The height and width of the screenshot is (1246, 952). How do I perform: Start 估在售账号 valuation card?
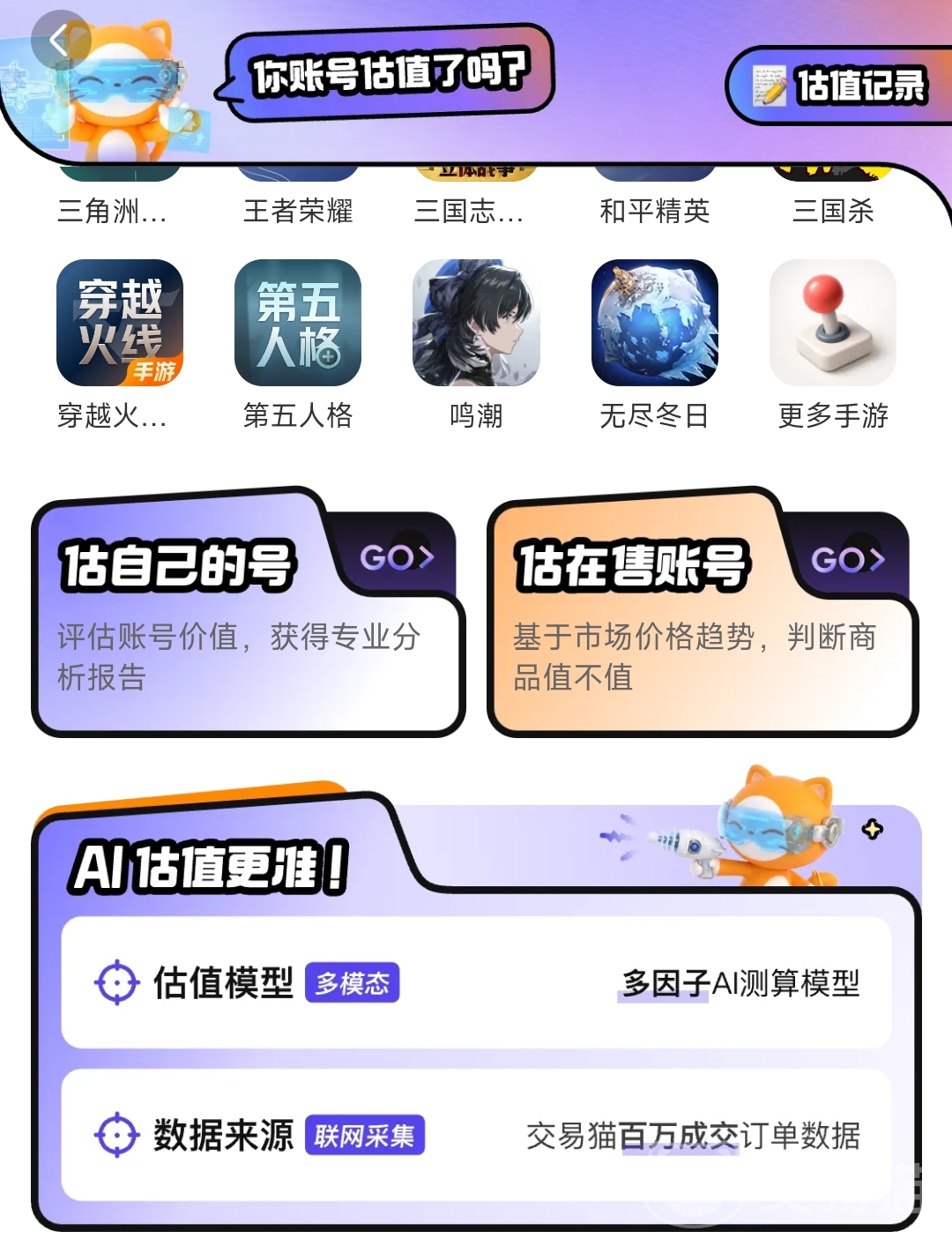click(703, 612)
